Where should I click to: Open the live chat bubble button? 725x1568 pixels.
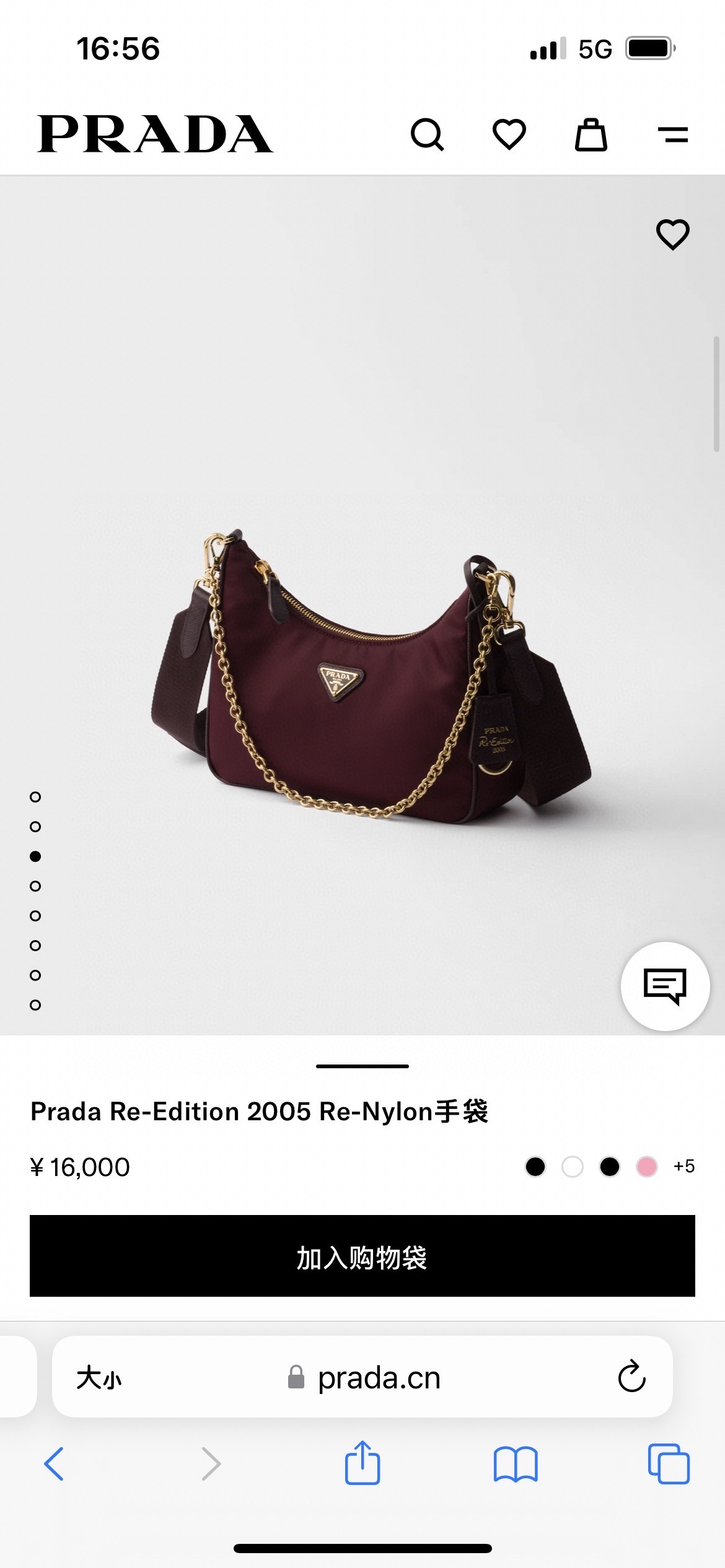[665, 986]
